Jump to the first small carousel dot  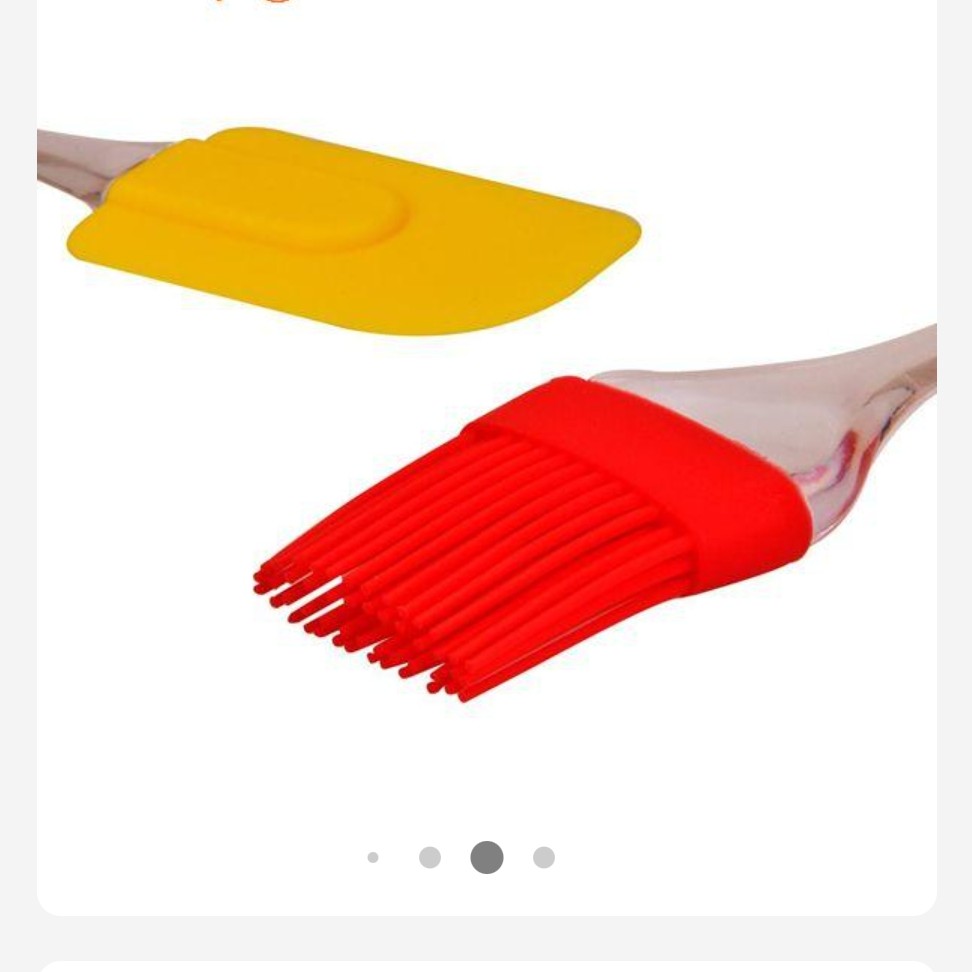pyautogui.click(x=373, y=858)
